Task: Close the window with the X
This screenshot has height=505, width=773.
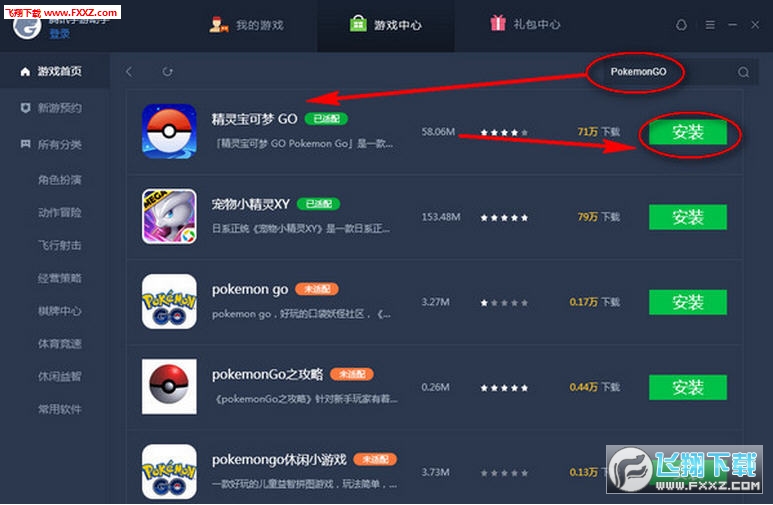Action: pos(753,25)
